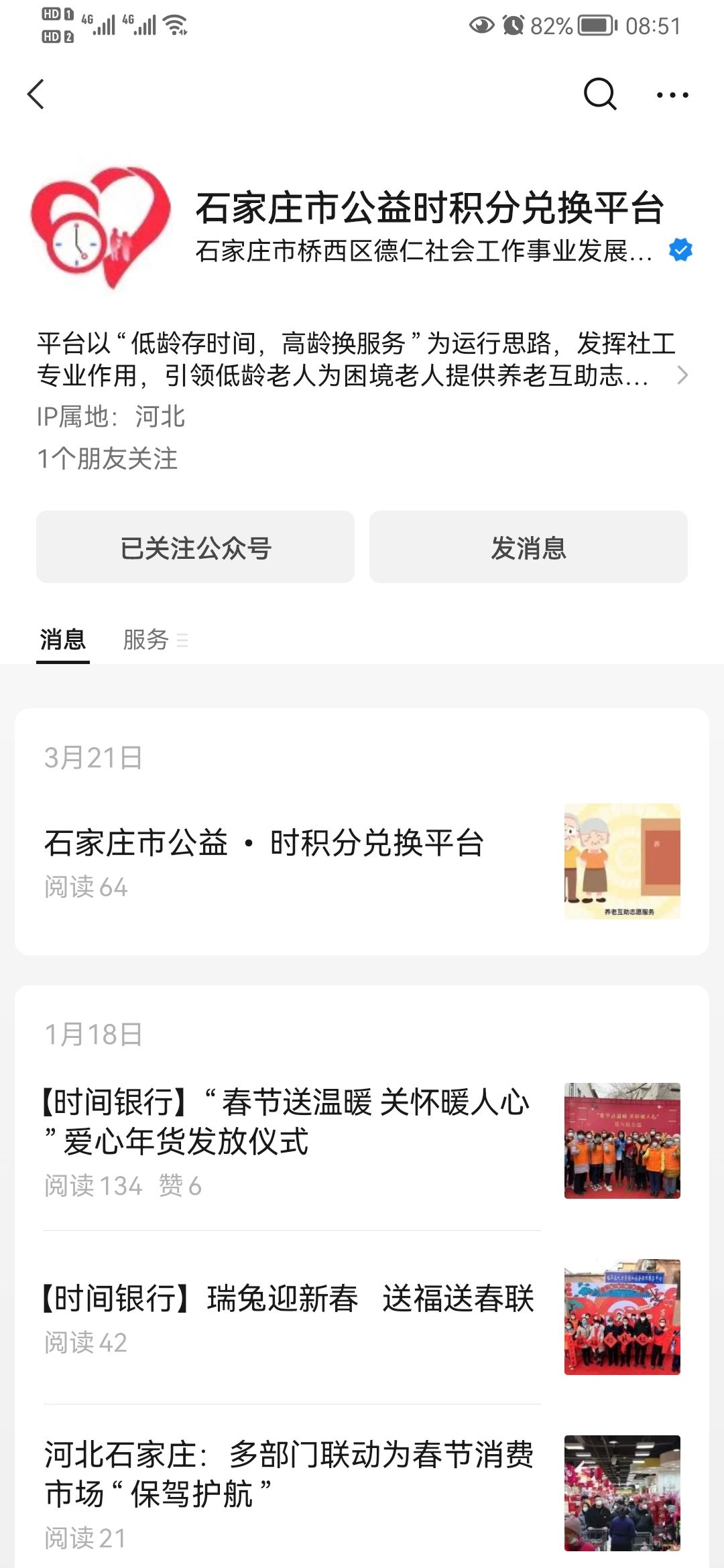
Task: Open the three-dot overflow menu
Action: [x=672, y=95]
